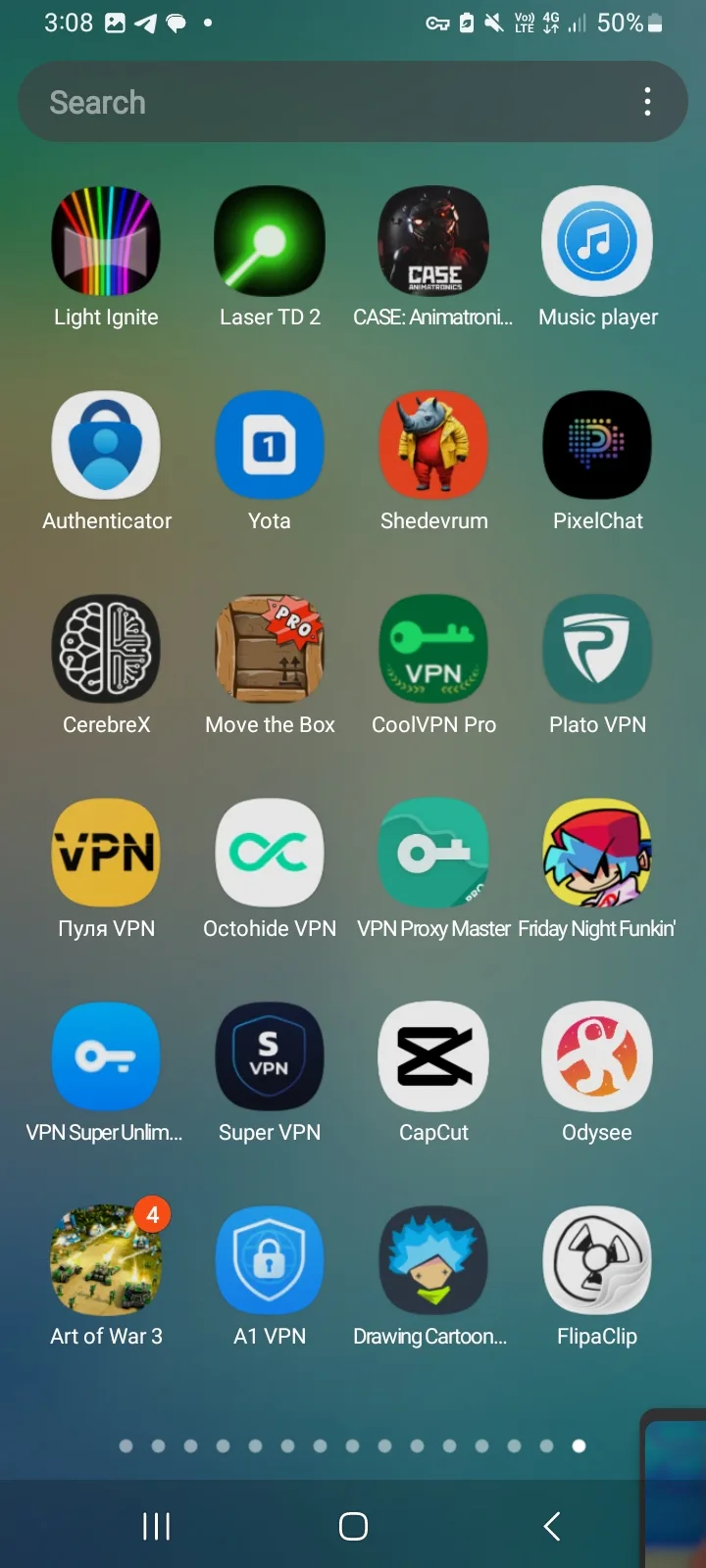Launch the Light Ignite app

click(x=106, y=241)
